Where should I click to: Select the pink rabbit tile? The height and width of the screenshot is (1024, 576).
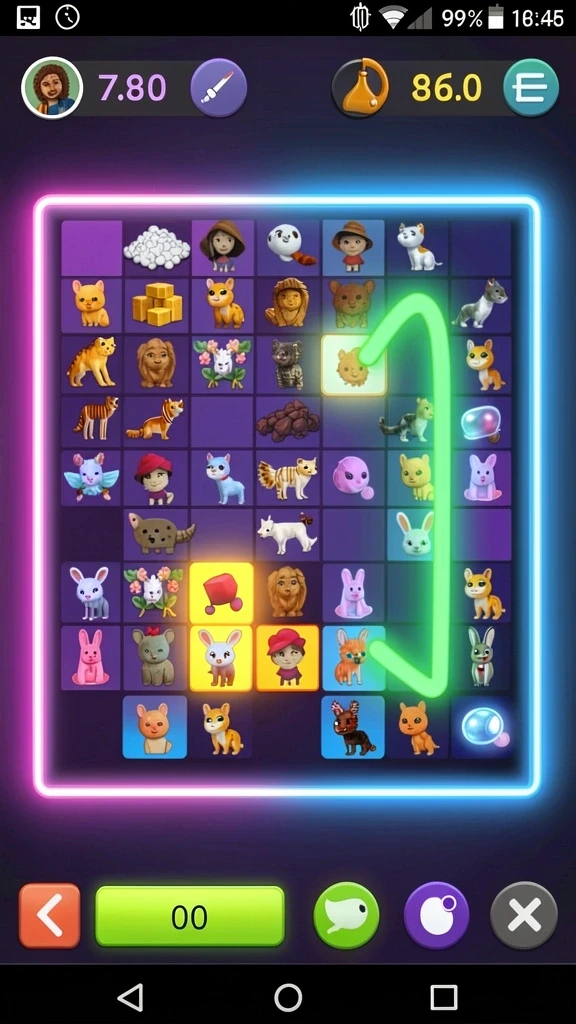[91, 658]
